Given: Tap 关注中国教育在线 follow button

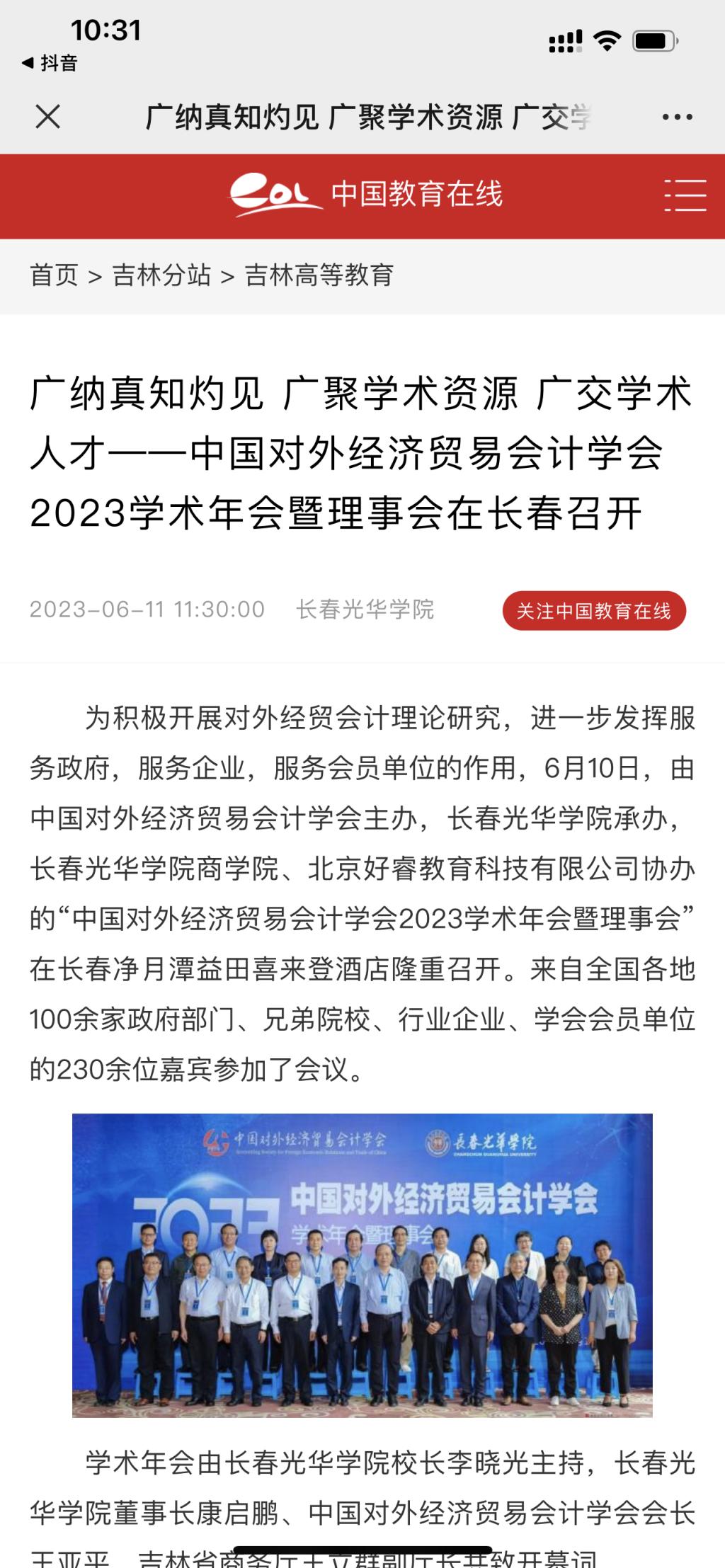Looking at the screenshot, I should coord(593,610).
